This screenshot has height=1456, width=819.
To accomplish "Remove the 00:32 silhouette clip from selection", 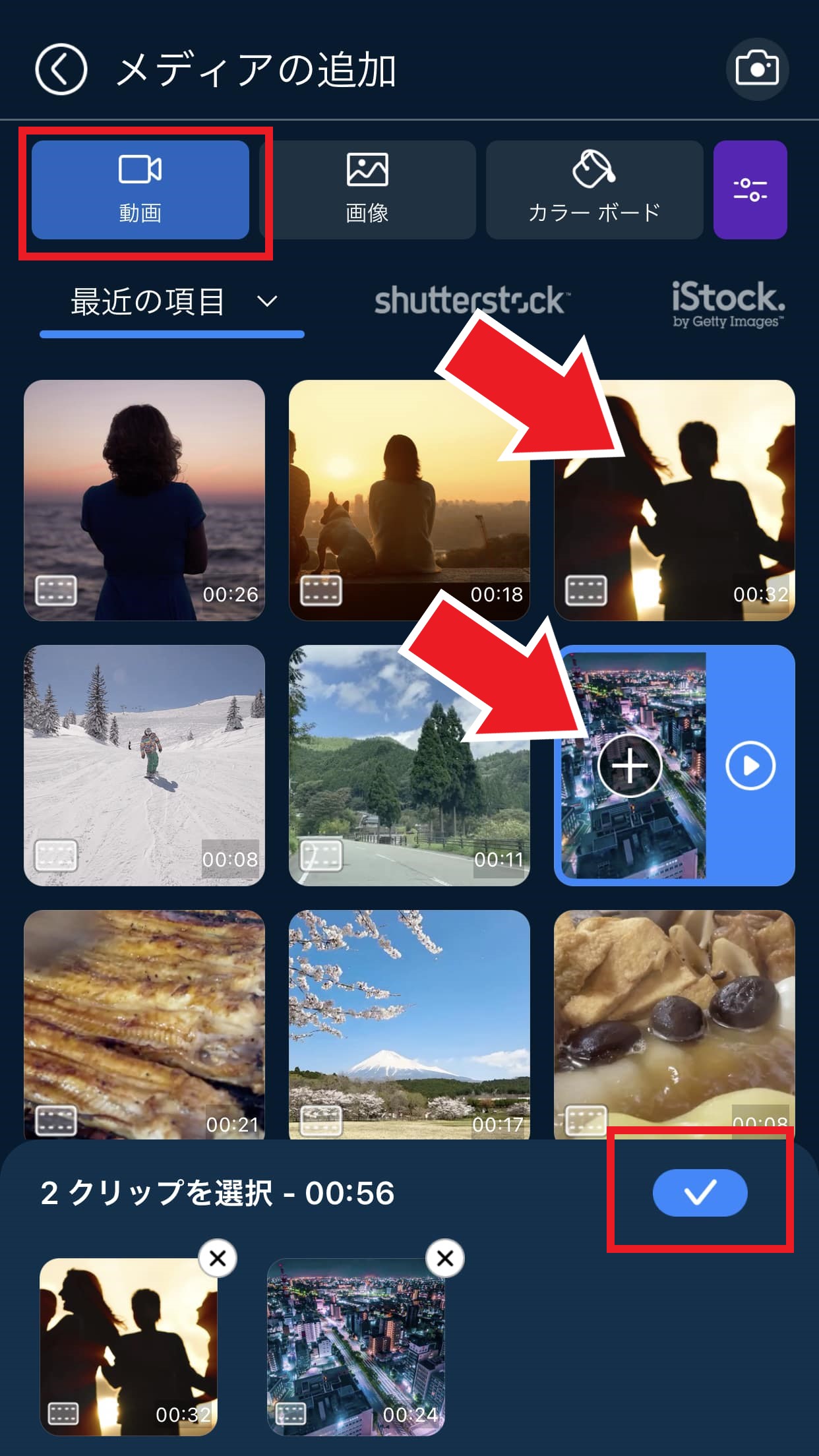I will pos(218,1258).
